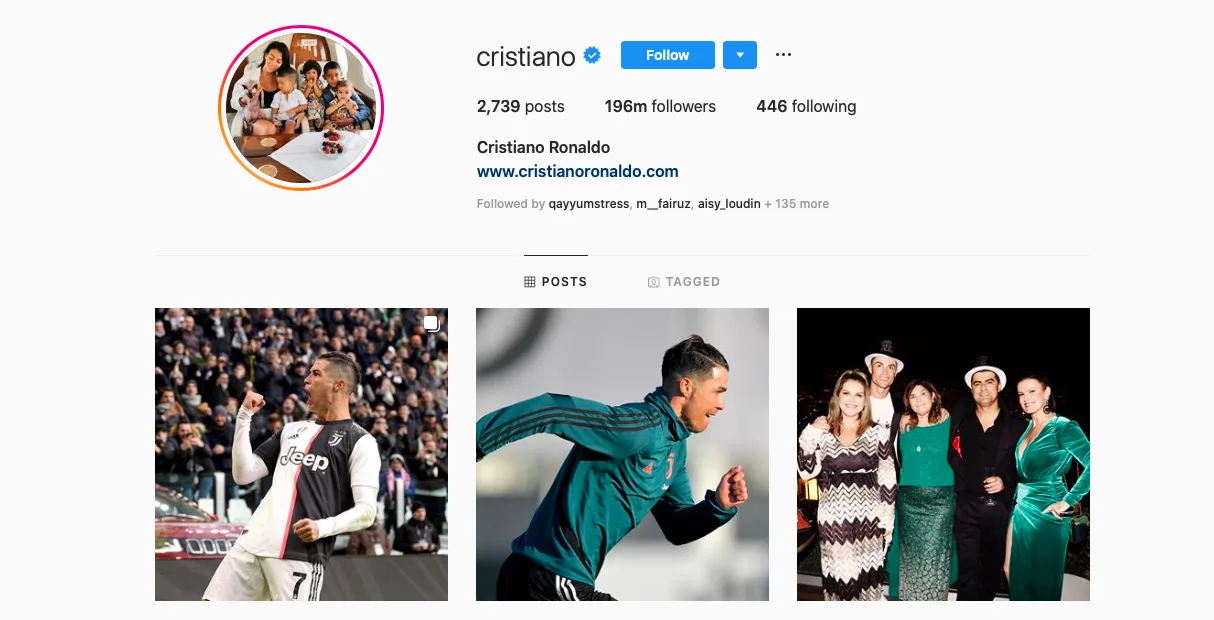
Task: Expand suggested accounts dropdown arrow
Action: (739, 55)
